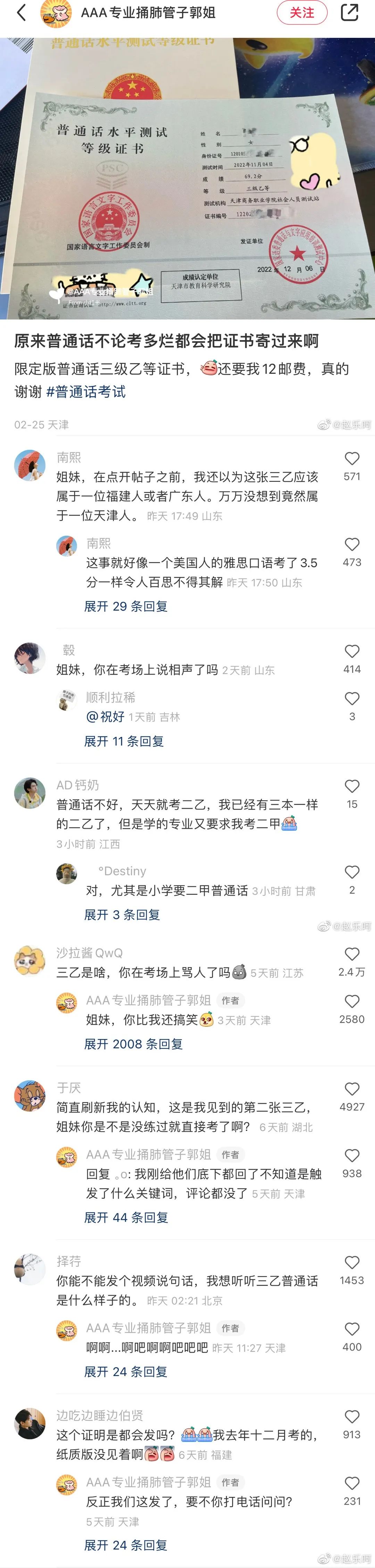Like 边吃边睡边伯贤's comment about 纸质版

pyautogui.click(x=352, y=1417)
